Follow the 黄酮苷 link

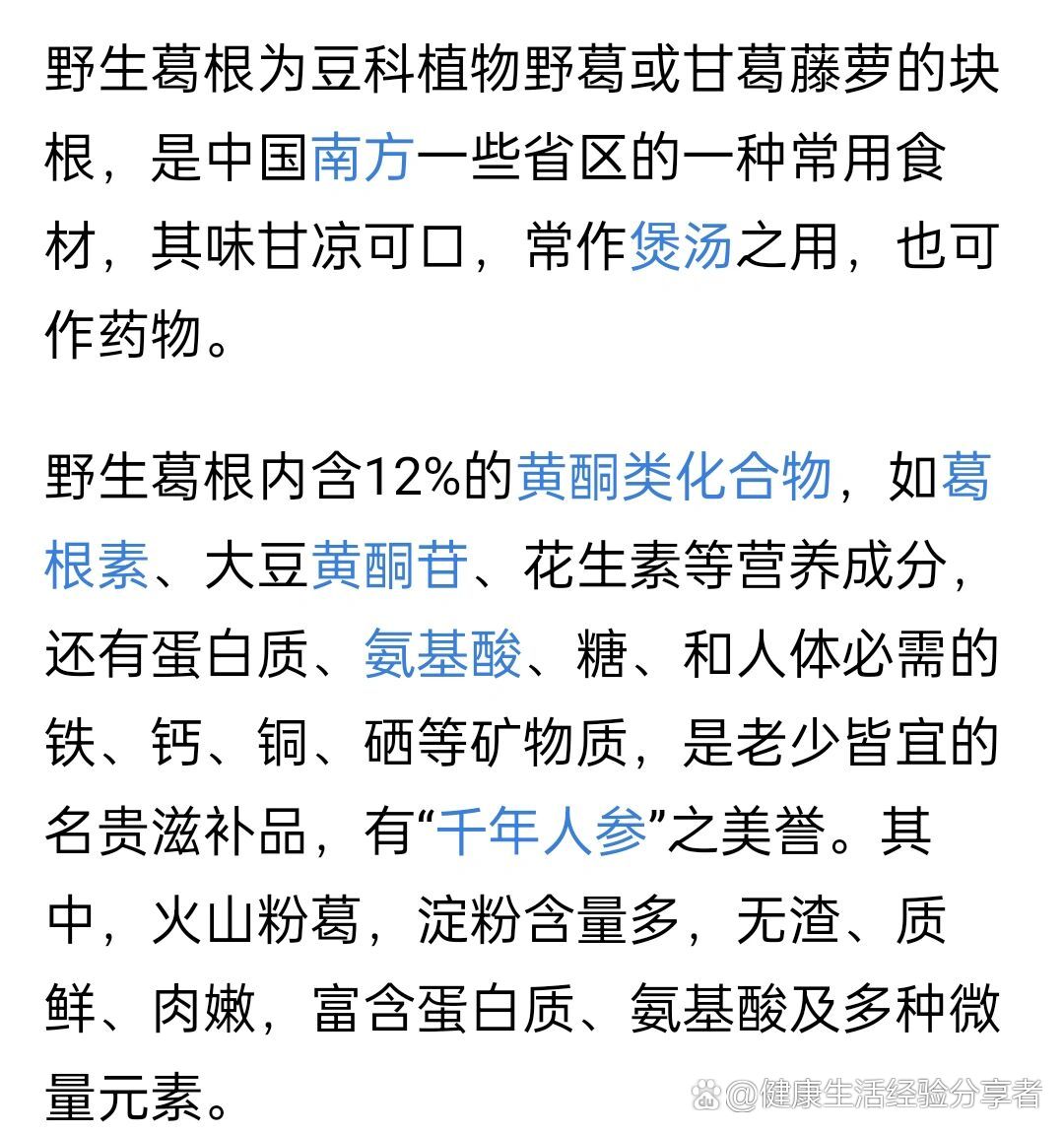[x=389, y=567]
